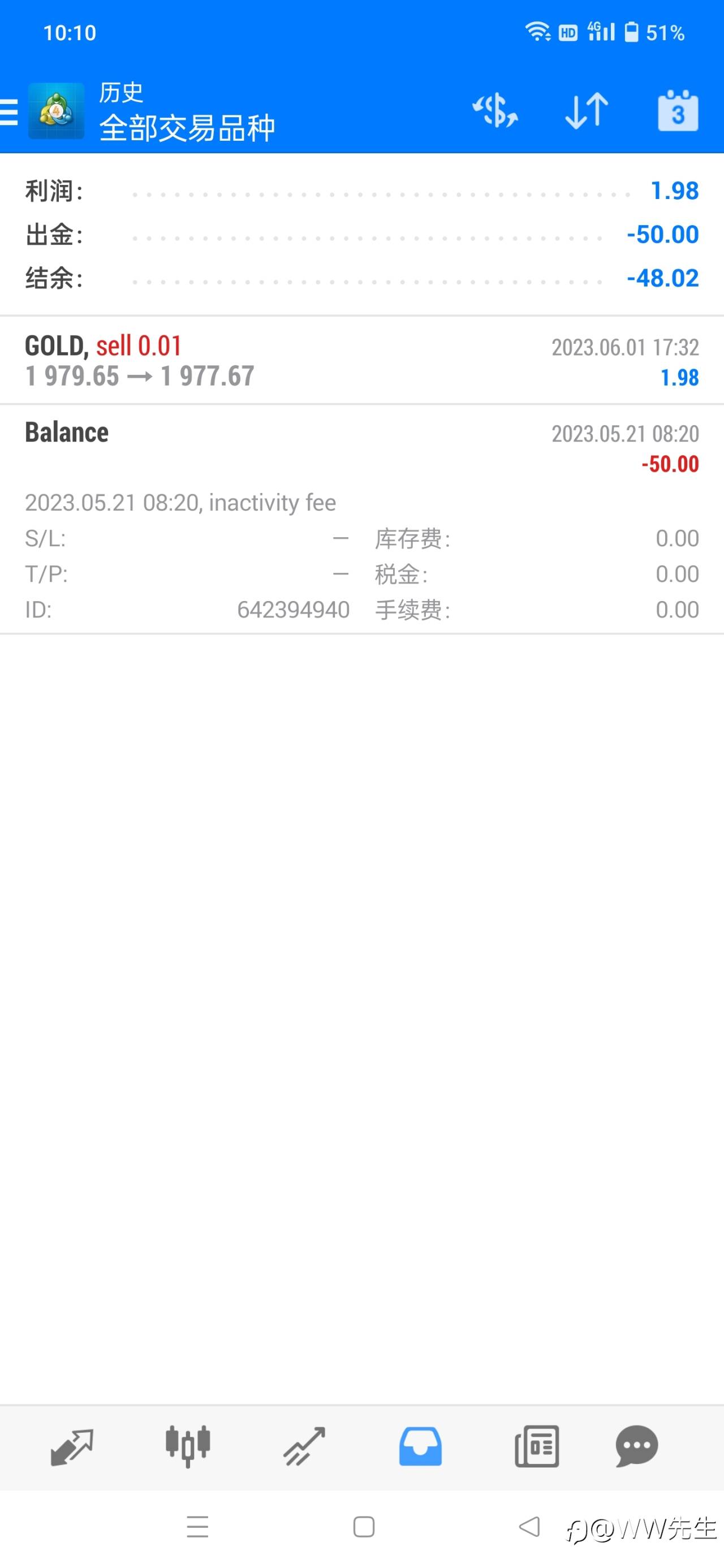Open the hamburger drawer menu
The width and height of the screenshot is (724, 1568).
pos(9,112)
